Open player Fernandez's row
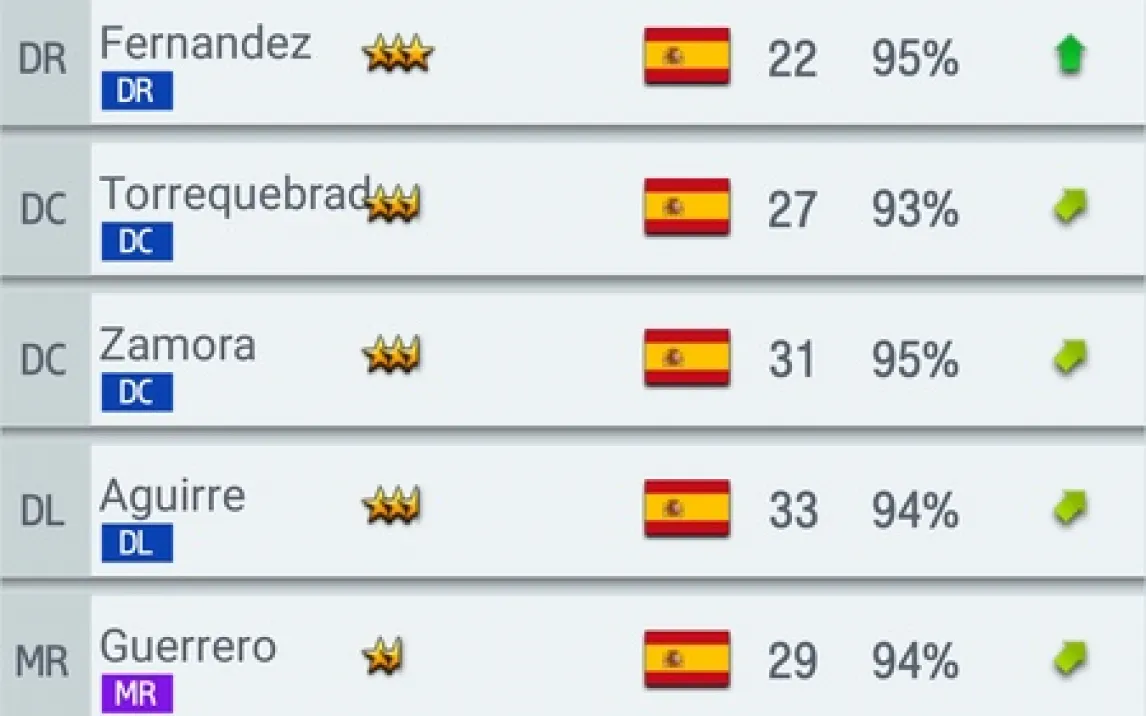This screenshot has width=1146, height=716. pos(205,45)
